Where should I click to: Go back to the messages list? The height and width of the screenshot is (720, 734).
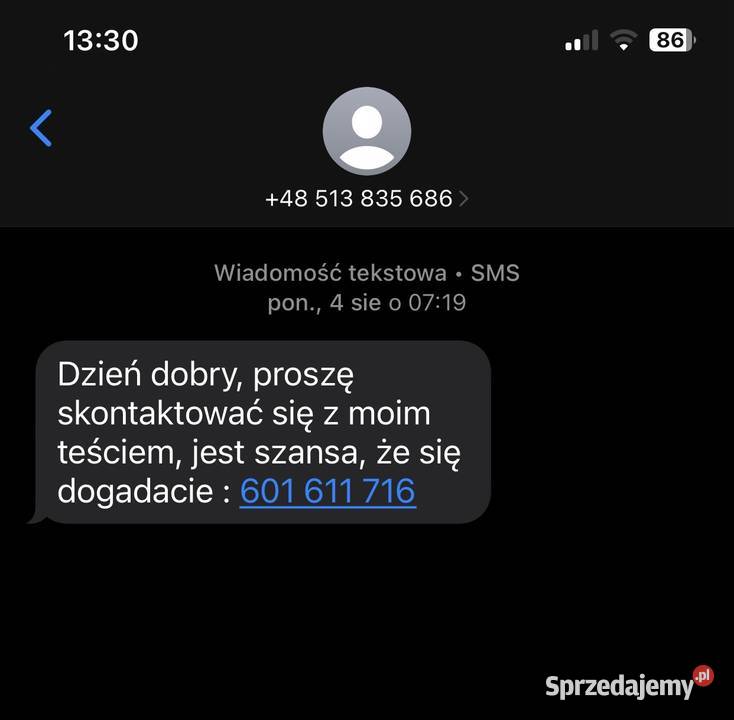tap(41, 129)
